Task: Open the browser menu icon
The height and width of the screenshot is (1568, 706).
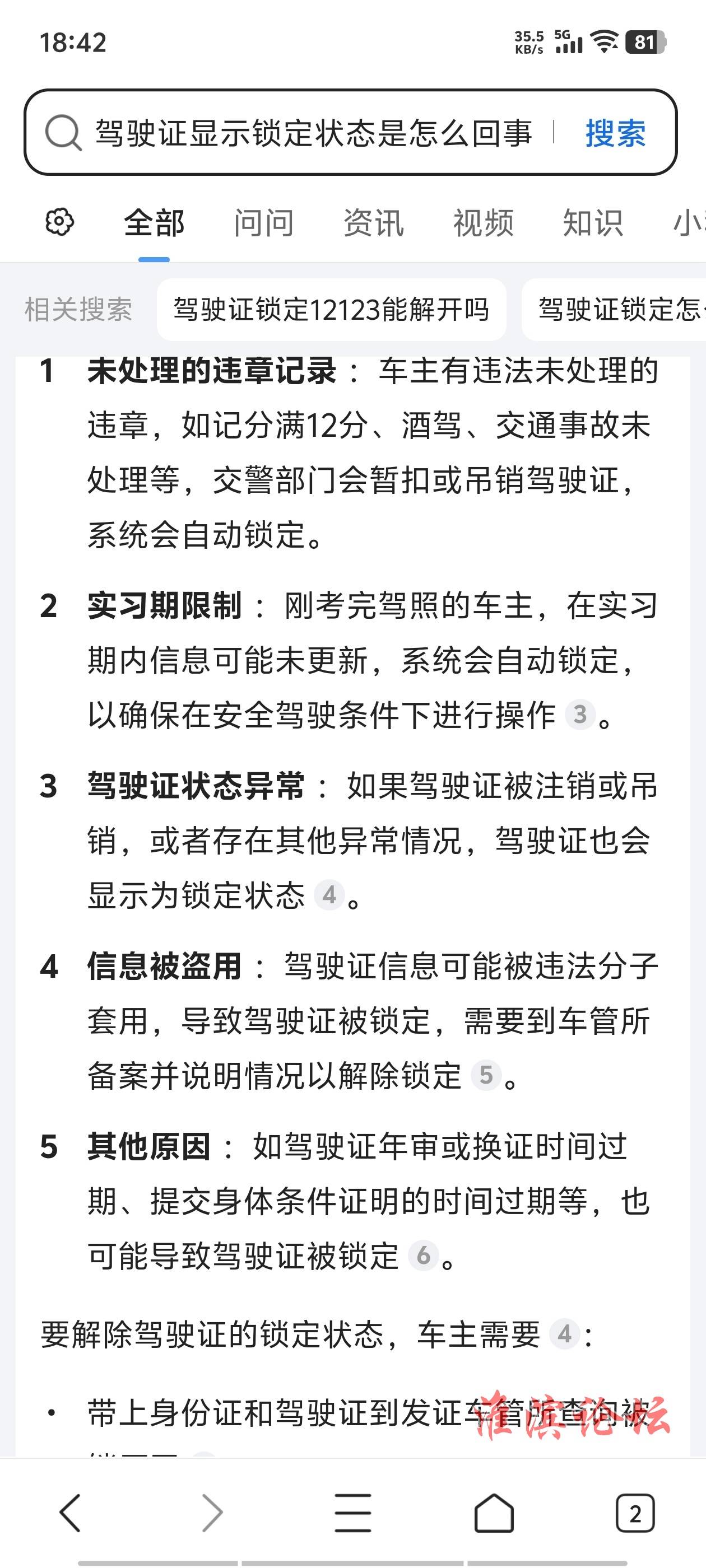Action: [354, 1513]
